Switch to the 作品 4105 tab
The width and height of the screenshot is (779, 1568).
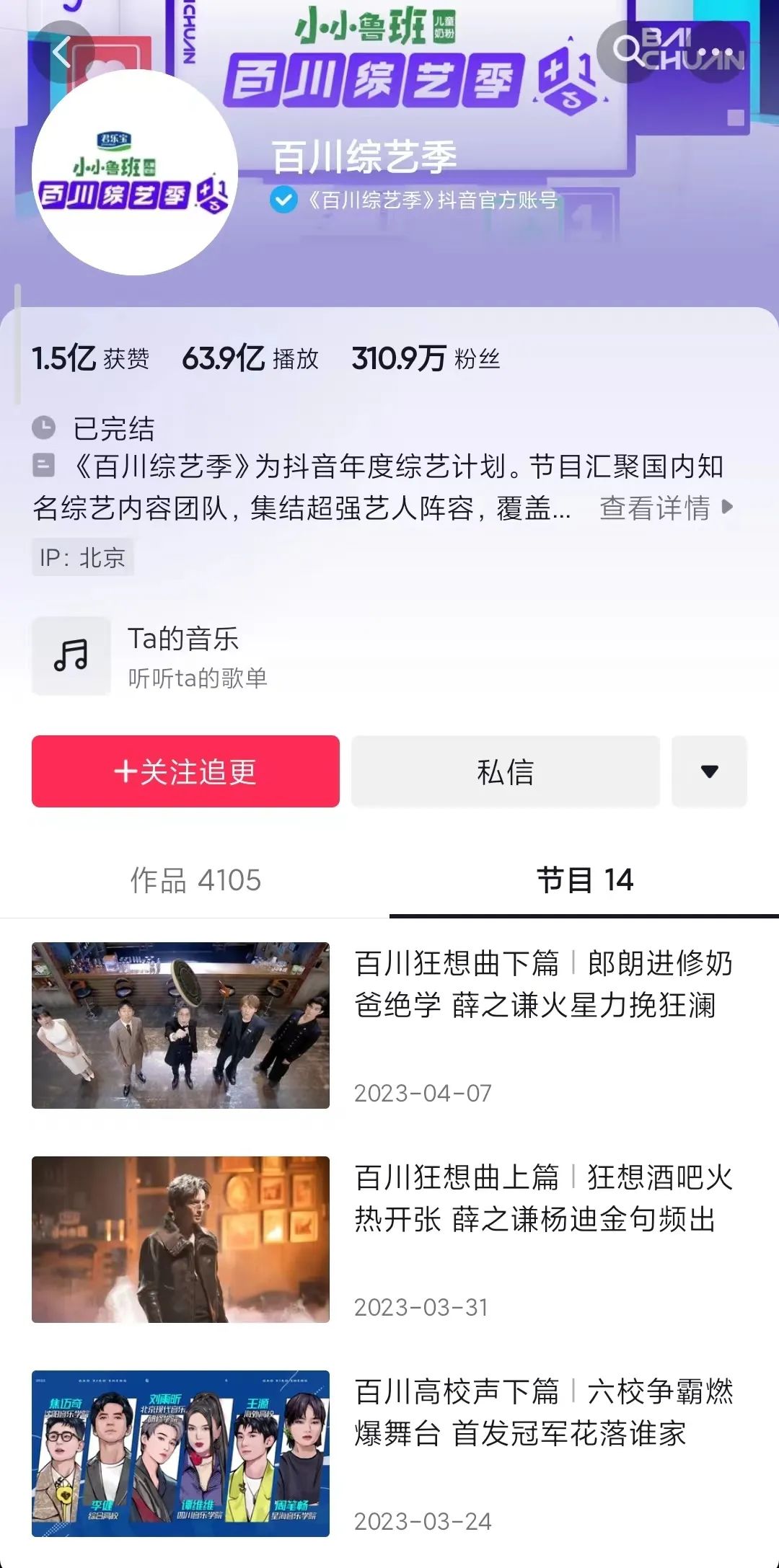195,880
